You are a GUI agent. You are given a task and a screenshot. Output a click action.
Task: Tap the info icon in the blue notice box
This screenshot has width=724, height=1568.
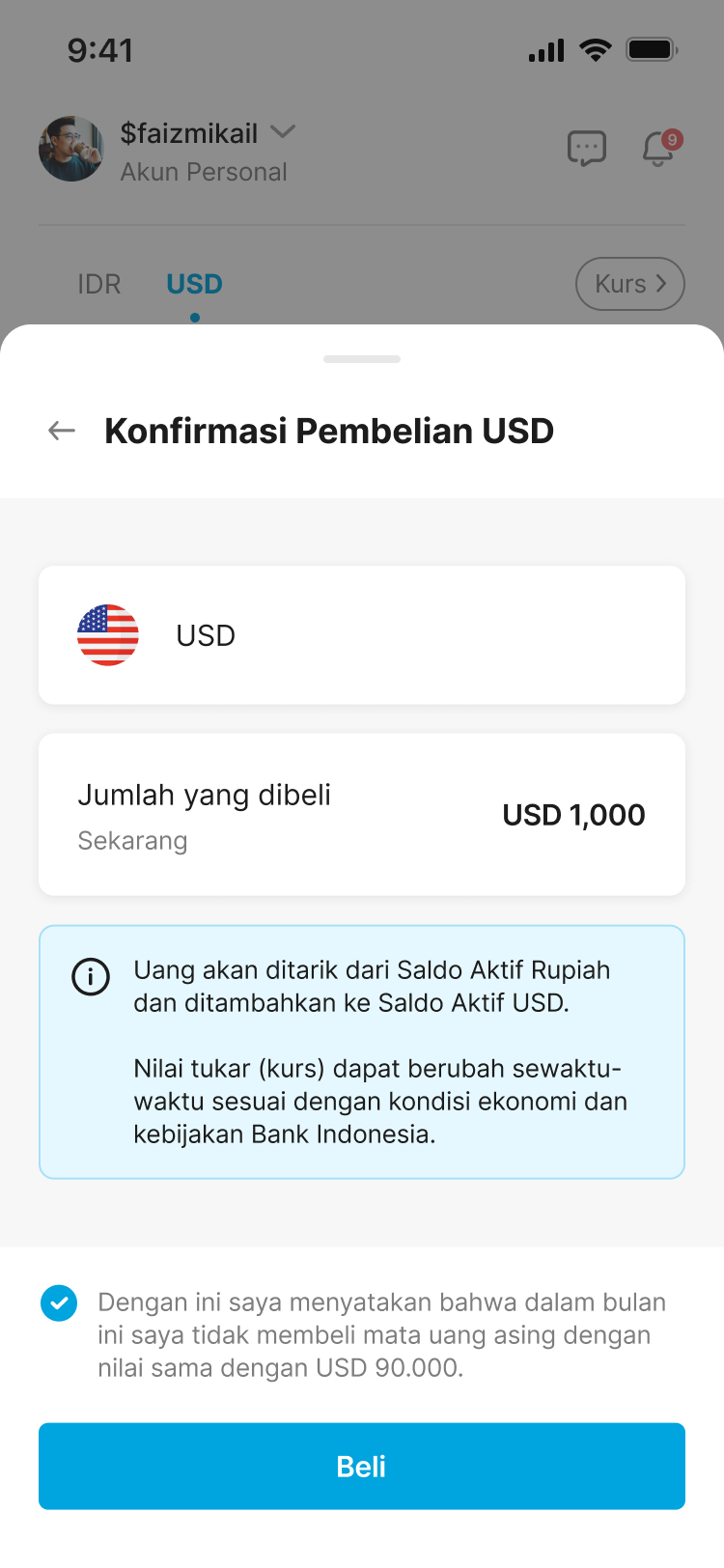[91, 976]
